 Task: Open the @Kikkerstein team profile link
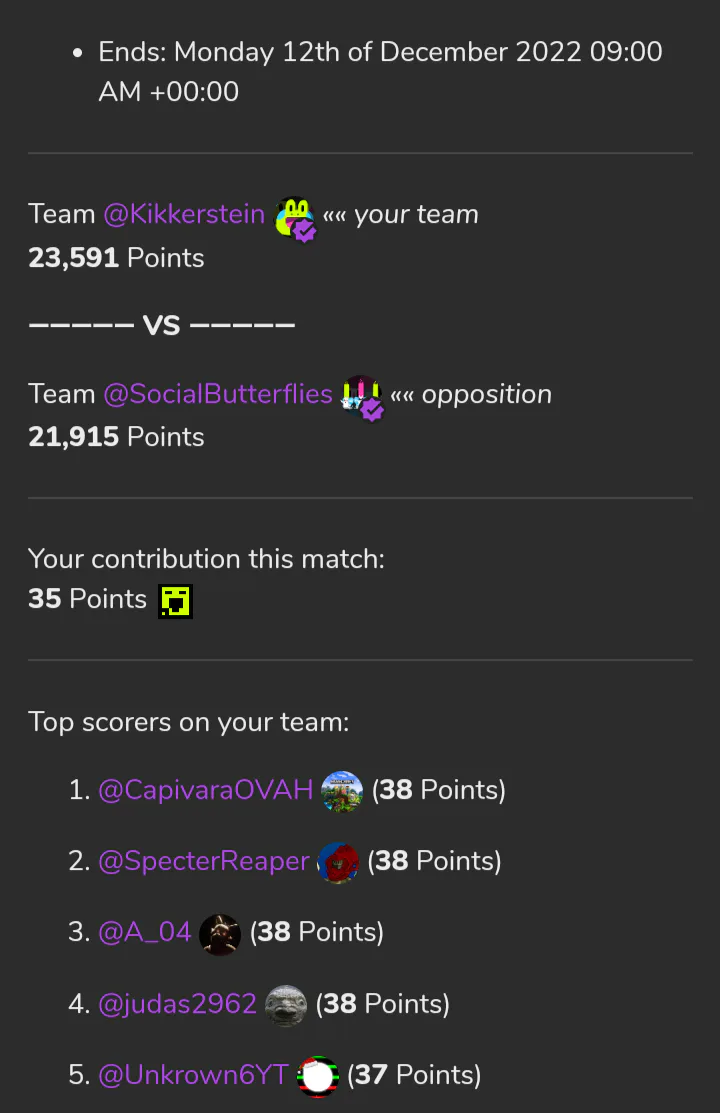[x=184, y=215]
